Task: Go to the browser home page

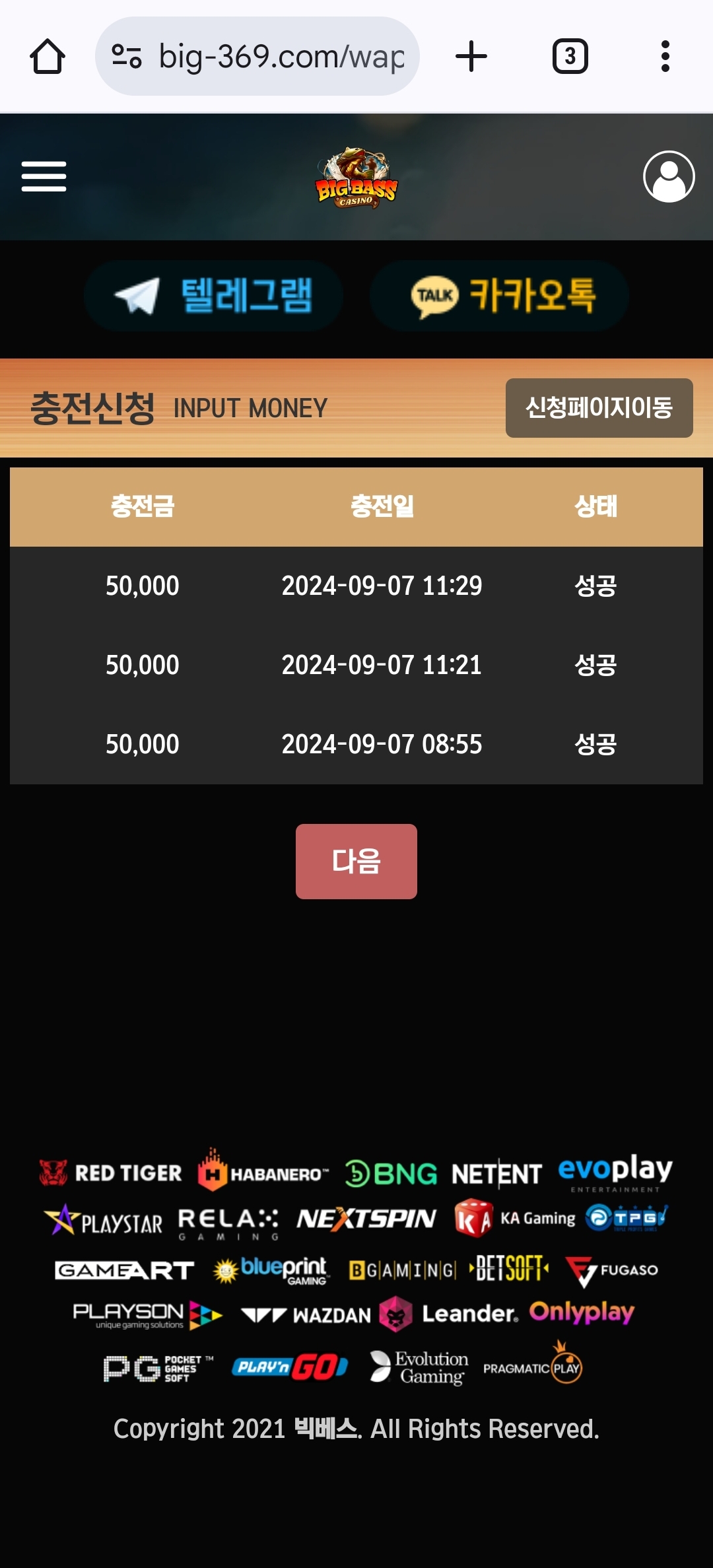Action: 48,56
